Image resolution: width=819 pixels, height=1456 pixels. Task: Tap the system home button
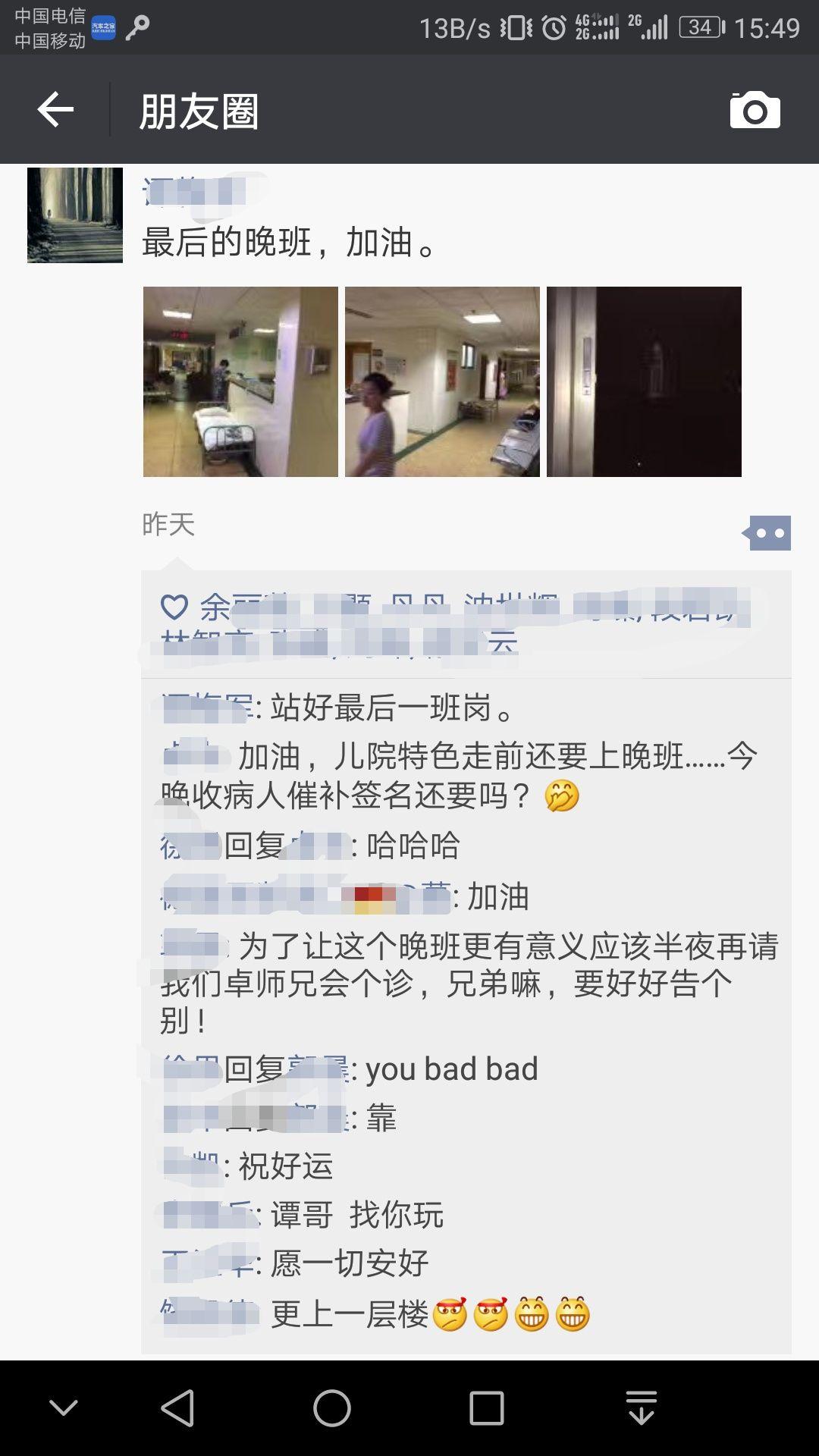[332, 1408]
